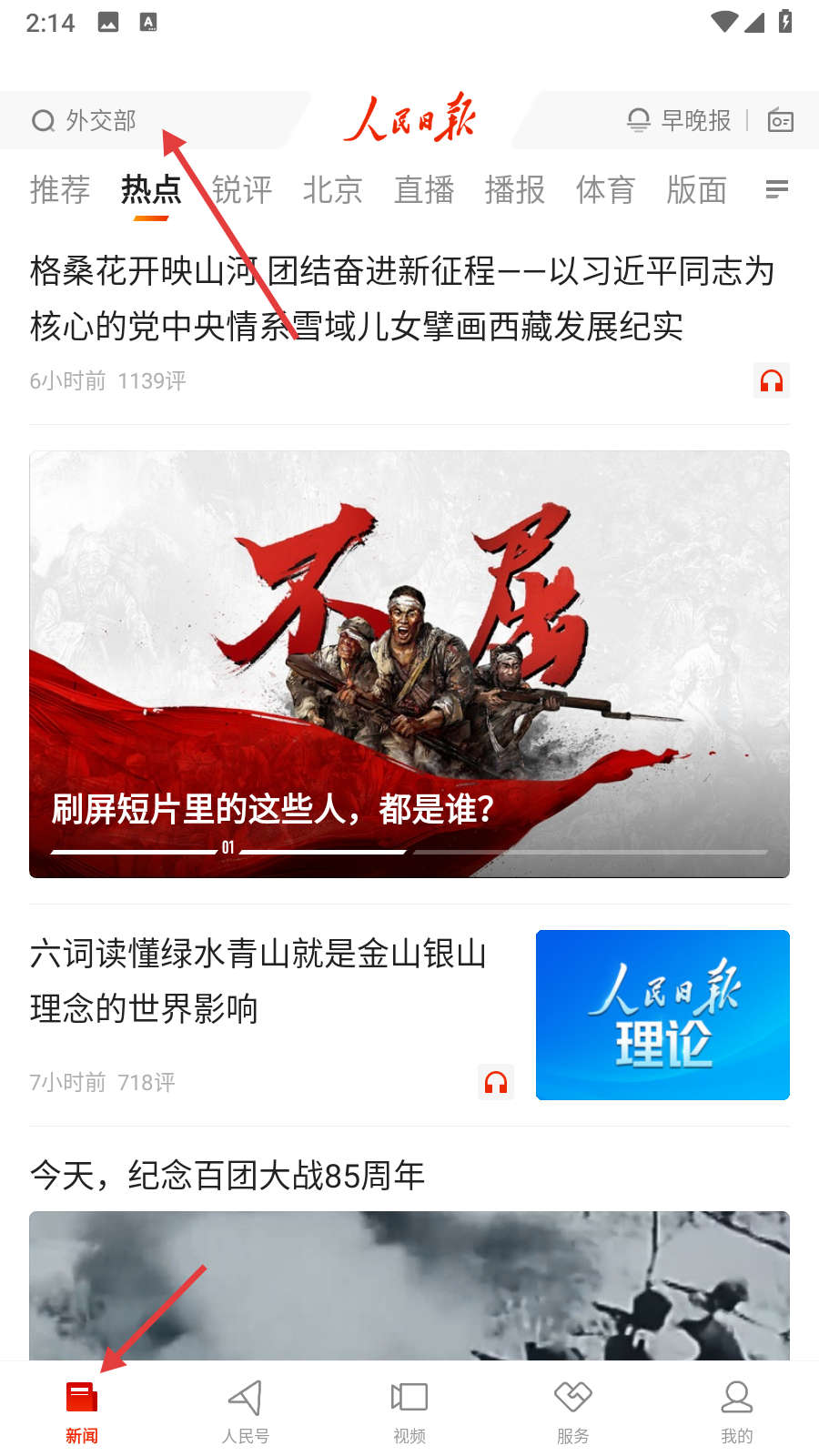Switch to the 锐评 tab
This screenshot has width=819, height=1456.
pyautogui.click(x=242, y=189)
